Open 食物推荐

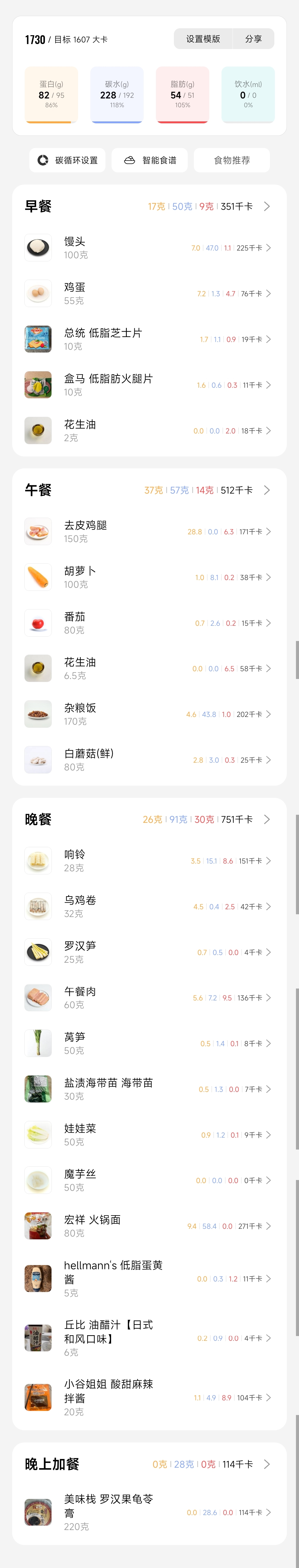pos(231,160)
